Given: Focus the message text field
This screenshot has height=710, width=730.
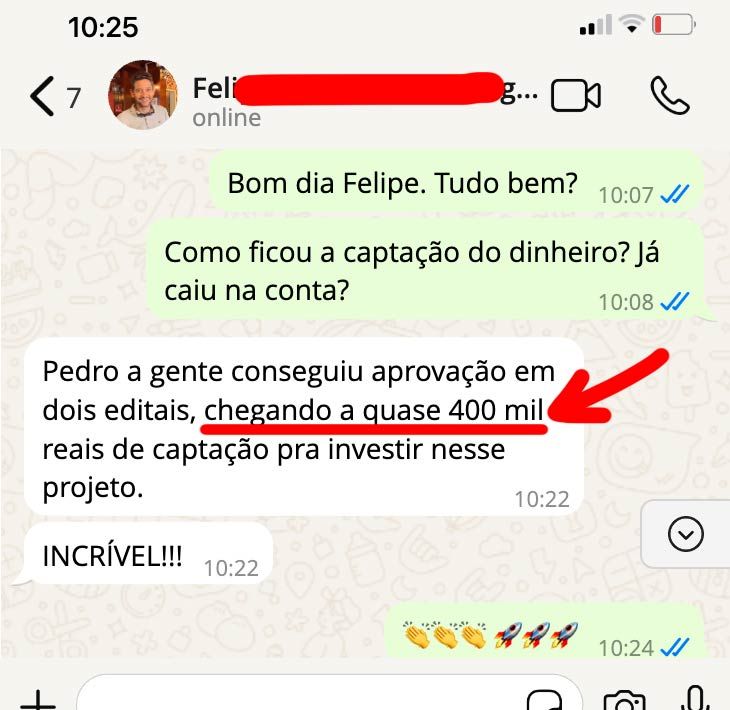Looking at the screenshot, I should point(300,698).
